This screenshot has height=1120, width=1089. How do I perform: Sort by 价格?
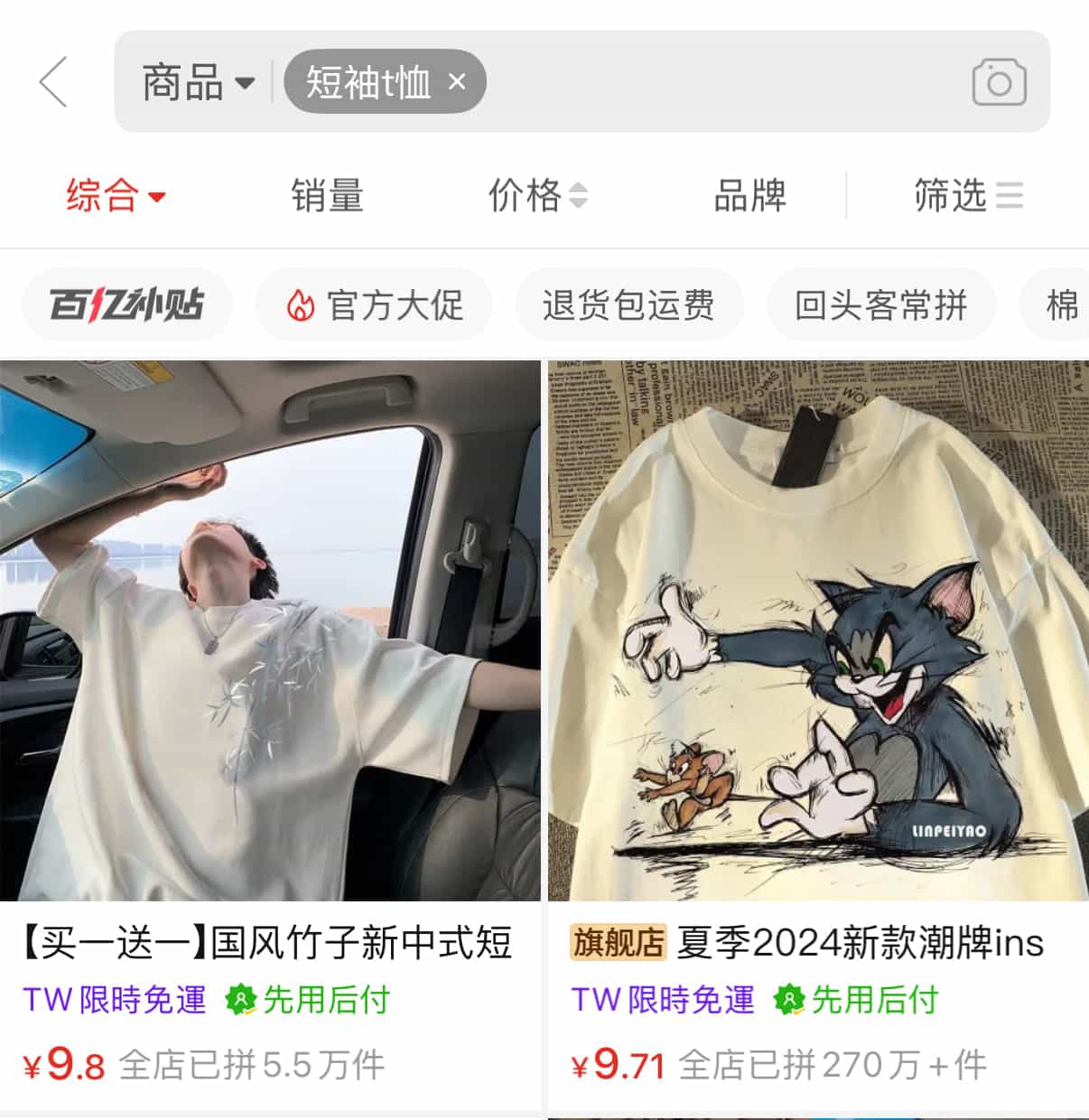coord(537,195)
